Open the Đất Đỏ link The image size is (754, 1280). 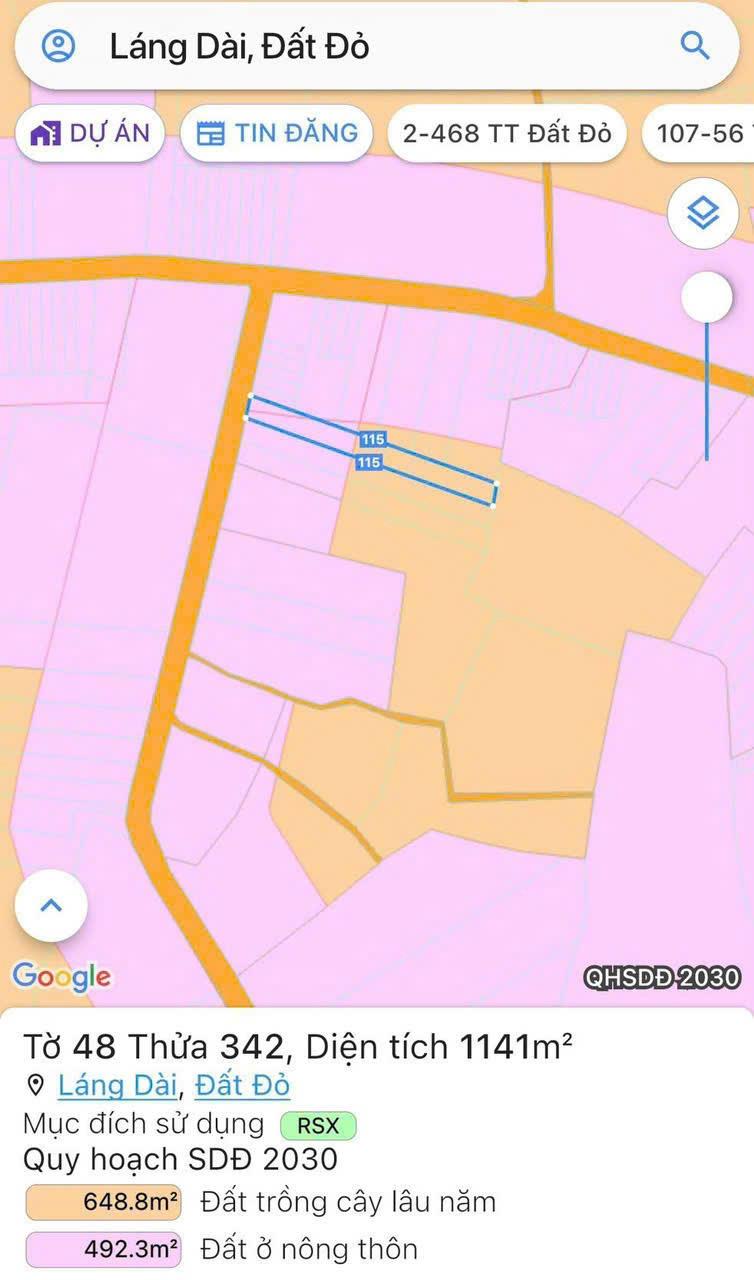242,1084
